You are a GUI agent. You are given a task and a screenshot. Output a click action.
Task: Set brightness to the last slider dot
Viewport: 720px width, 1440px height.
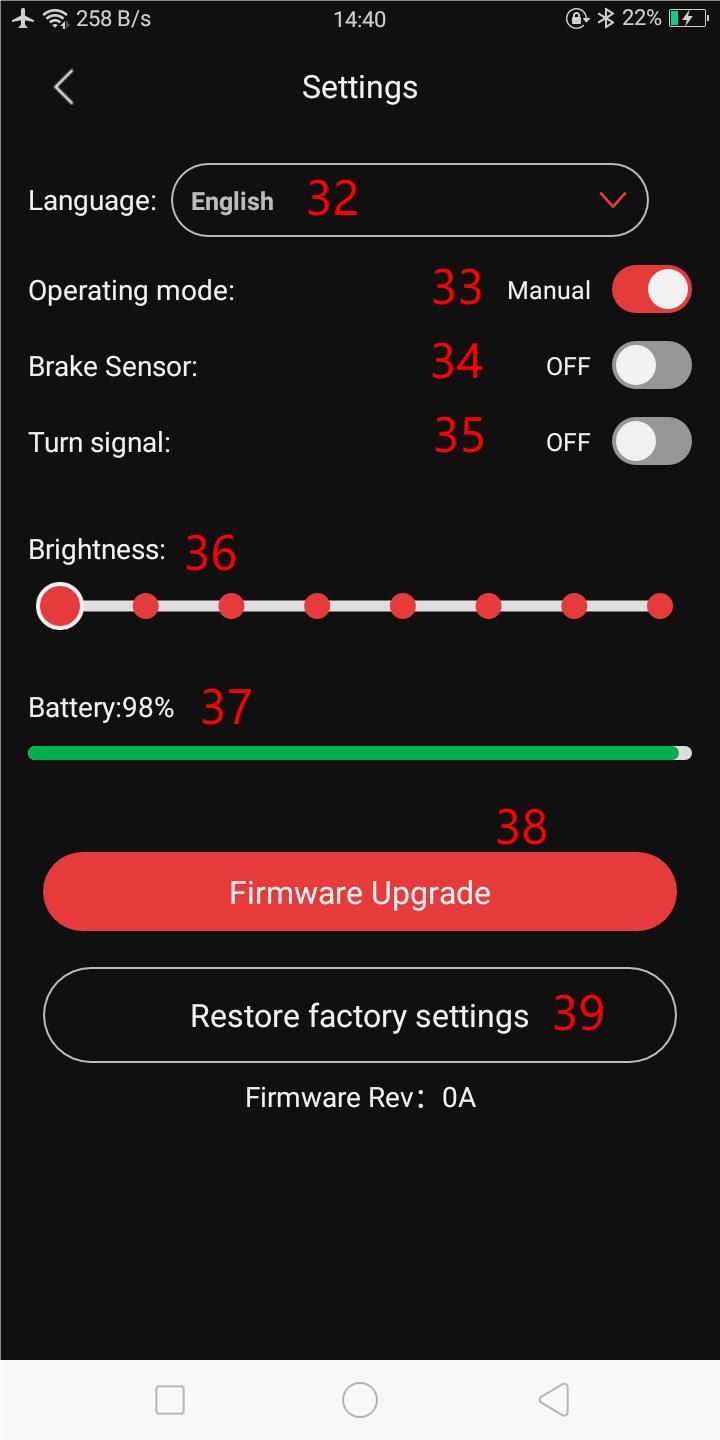coord(660,606)
